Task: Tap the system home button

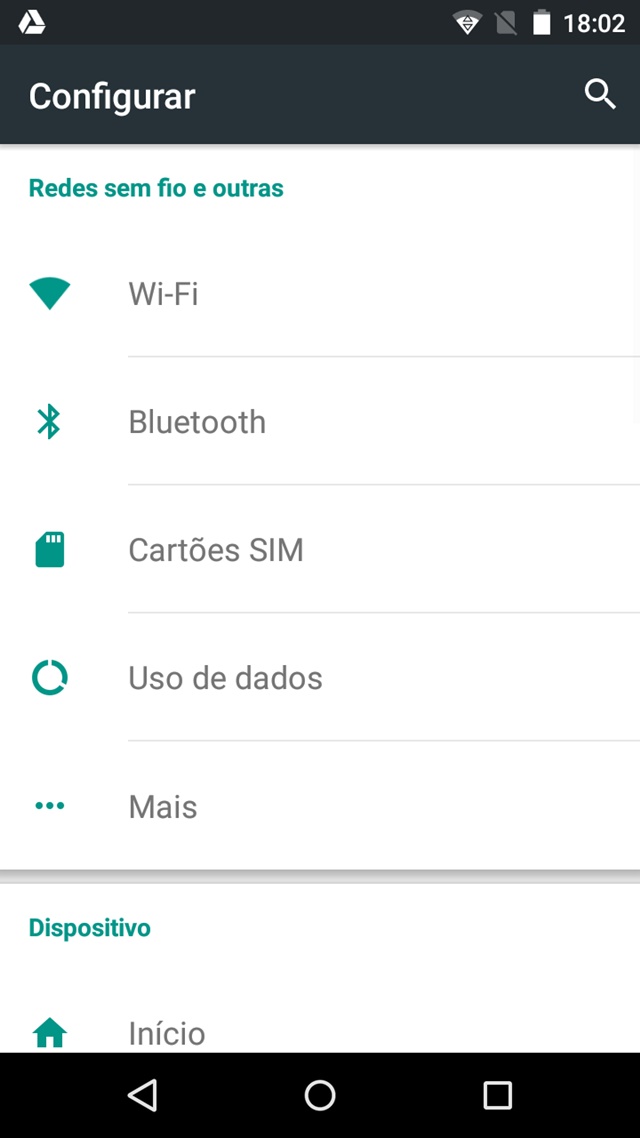Action: click(x=320, y=1094)
